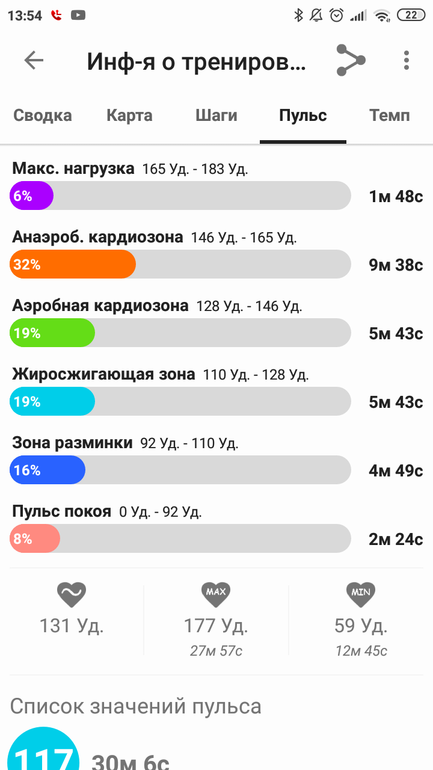This screenshot has width=433, height=770.
Task: Open the three-dot overflow menu
Action: pyautogui.click(x=406, y=60)
